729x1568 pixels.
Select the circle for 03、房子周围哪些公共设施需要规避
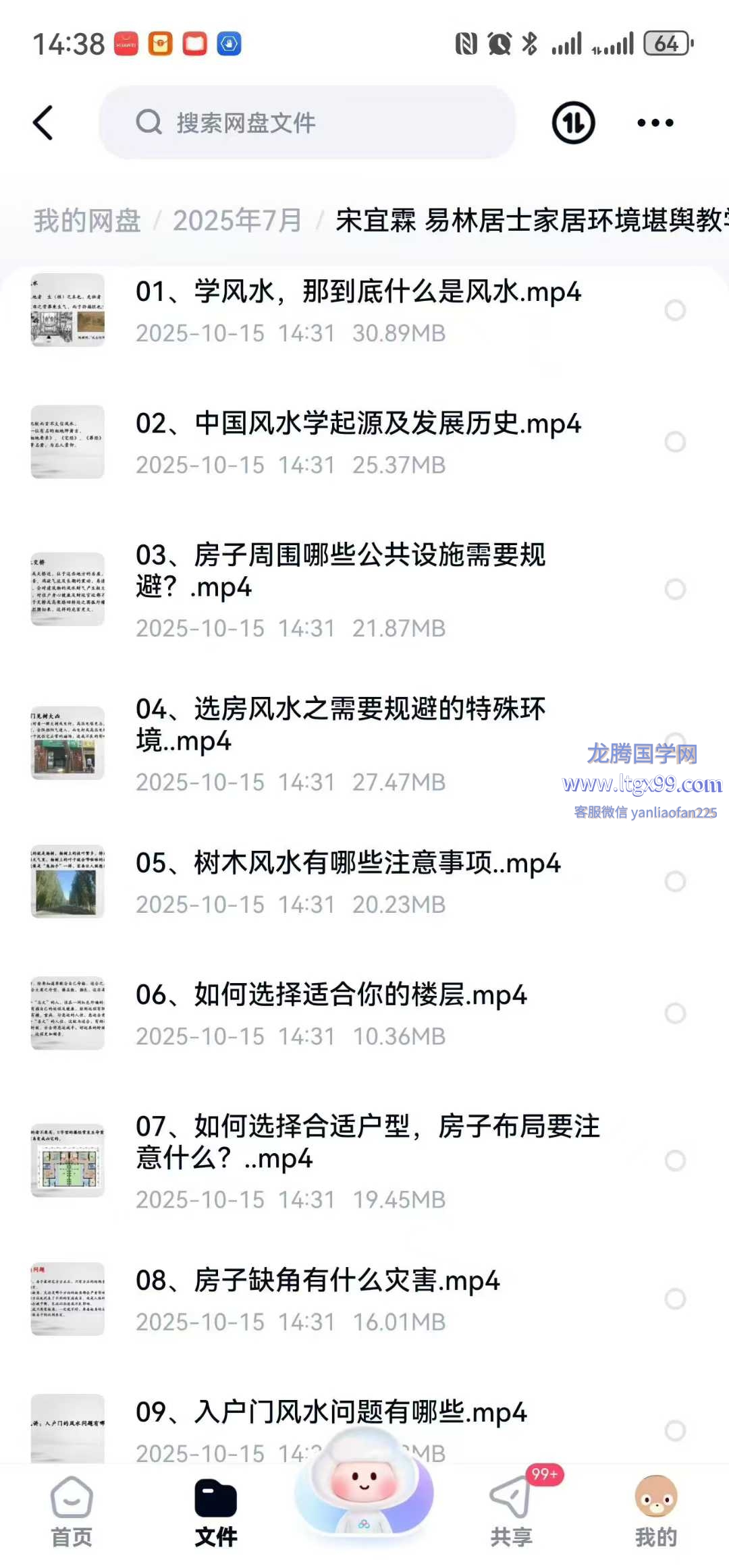tap(675, 589)
